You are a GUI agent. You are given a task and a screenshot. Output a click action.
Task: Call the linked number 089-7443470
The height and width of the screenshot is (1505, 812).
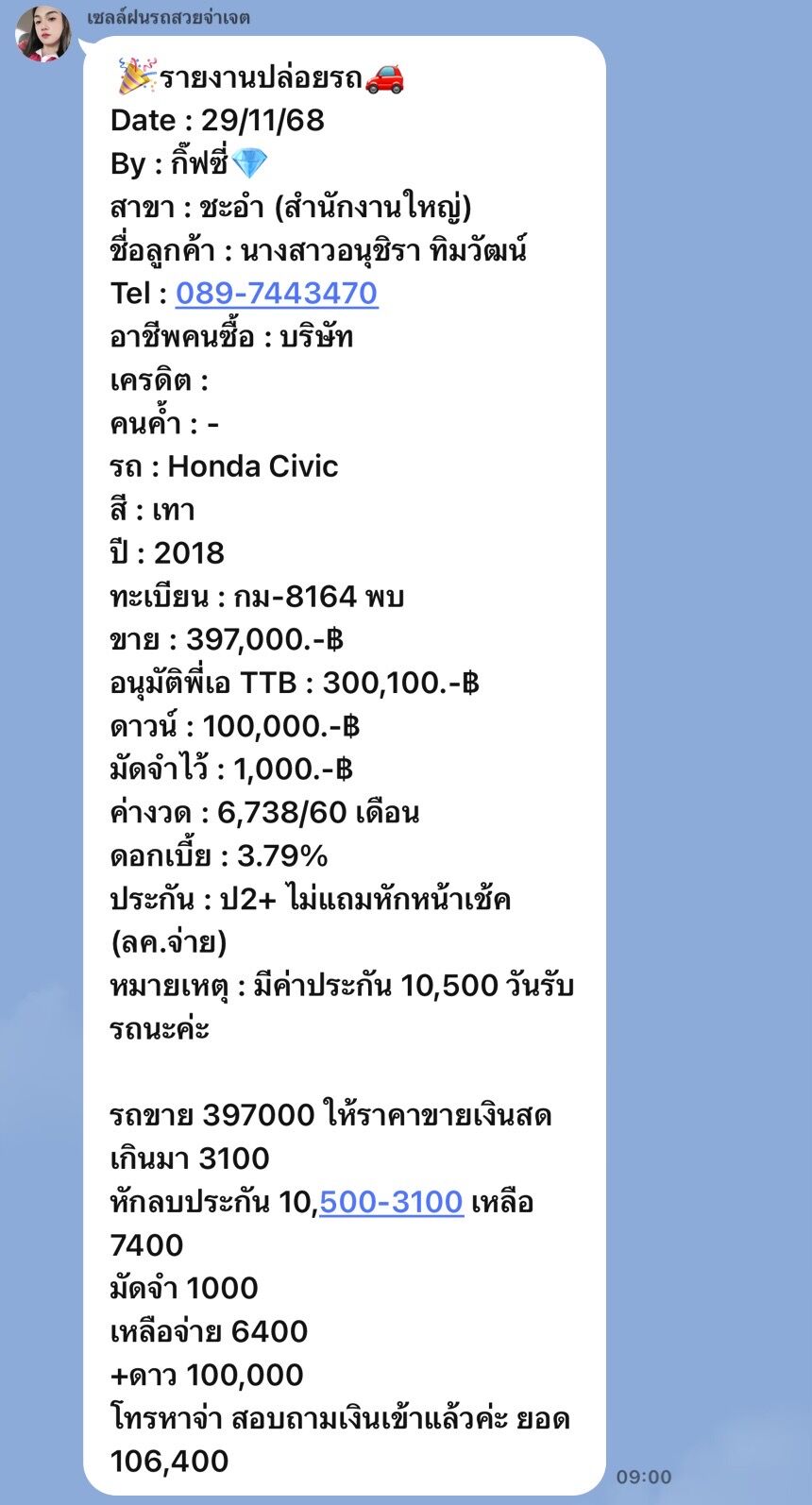[x=277, y=294]
